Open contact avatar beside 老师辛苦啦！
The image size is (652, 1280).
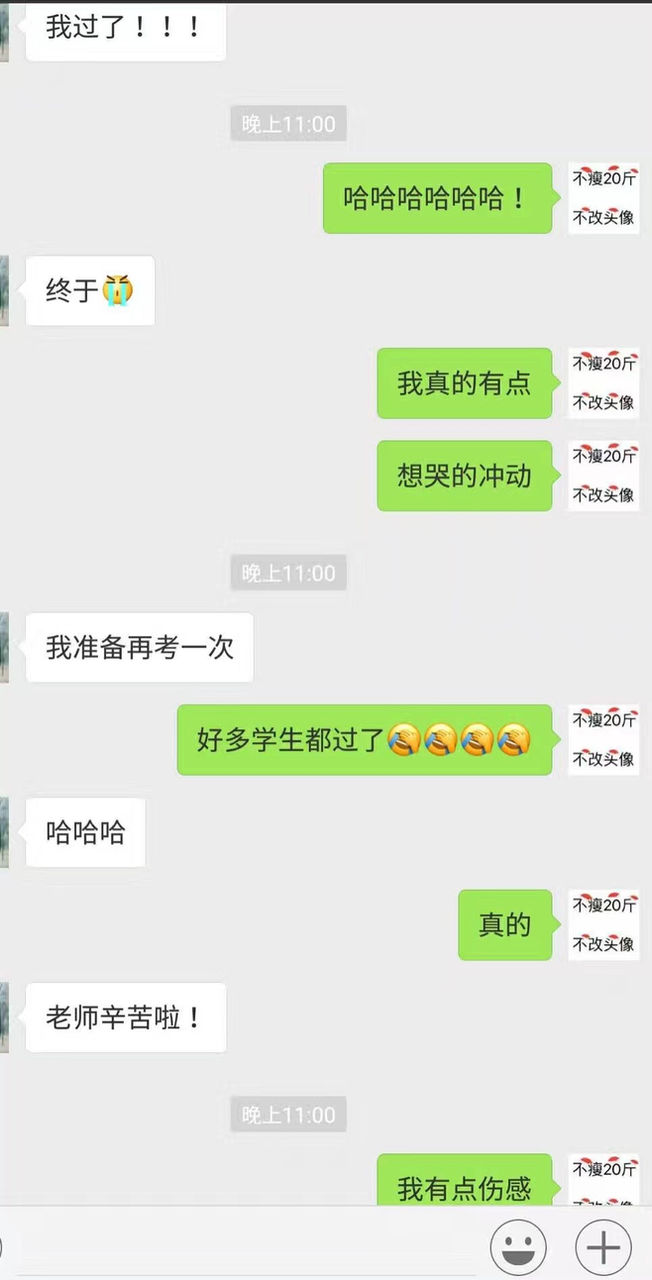(4, 1017)
